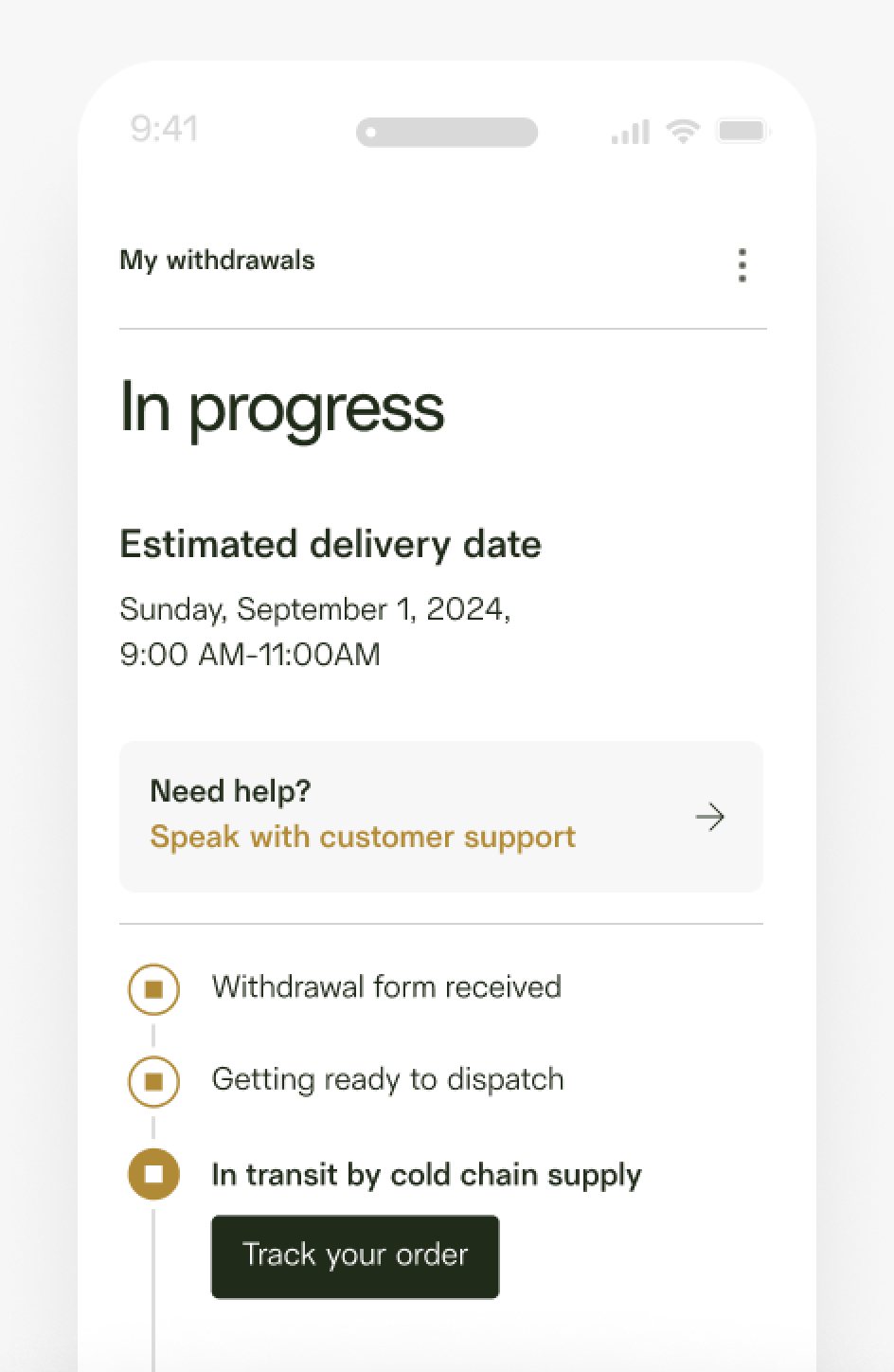Tap the completed Withdrawal form received checkpoint circle
The height and width of the screenshot is (1372, 894).
point(152,988)
